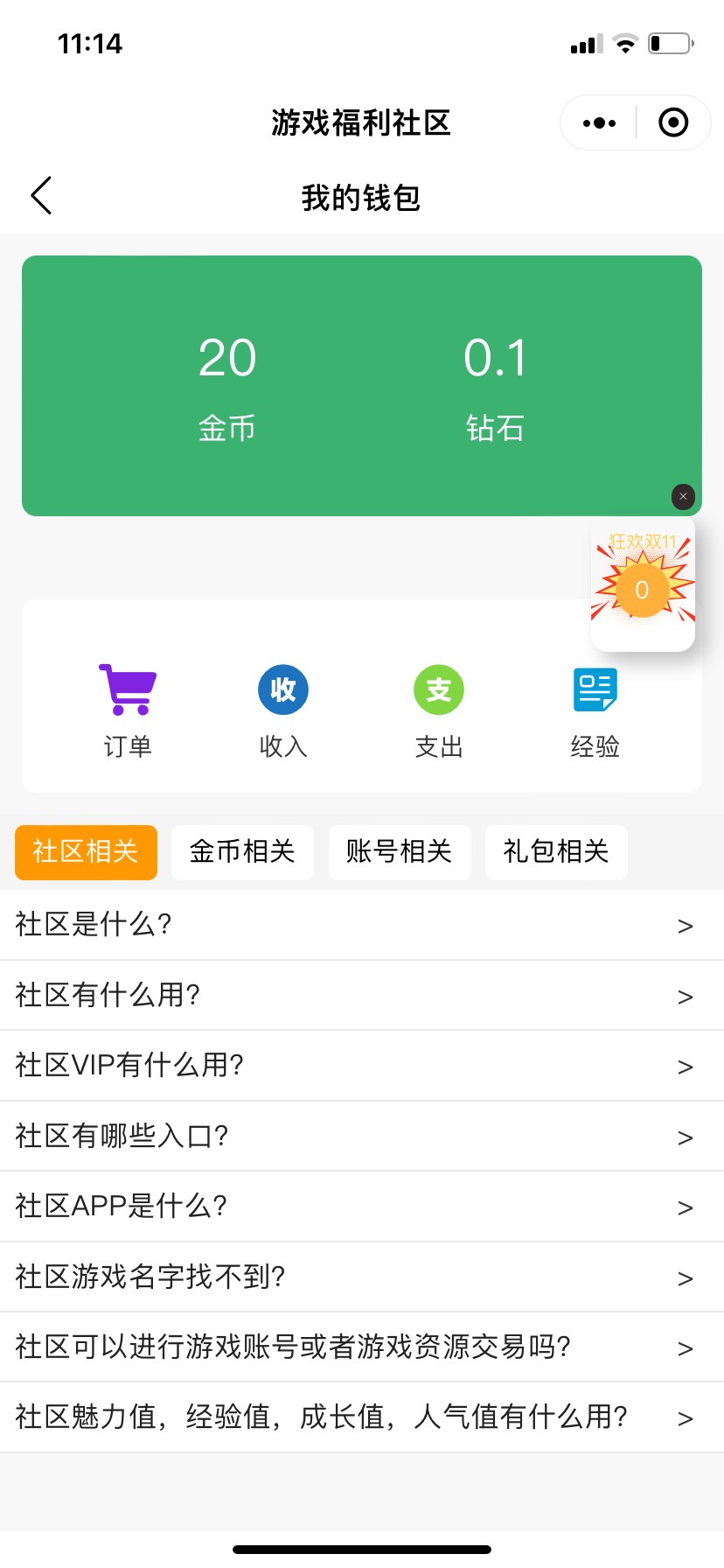The width and height of the screenshot is (724, 1568).
Task: Switch to the 账号相关 tab
Action: point(400,852)
